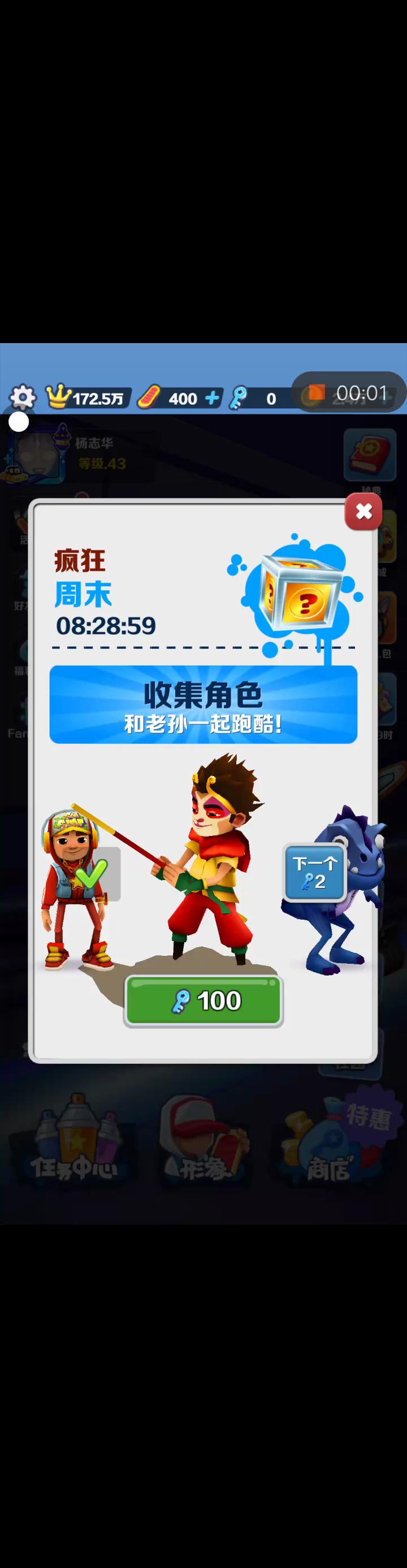Tap the 下一个 button for 2 keys
407x1568 pixels.
(314, 872)
